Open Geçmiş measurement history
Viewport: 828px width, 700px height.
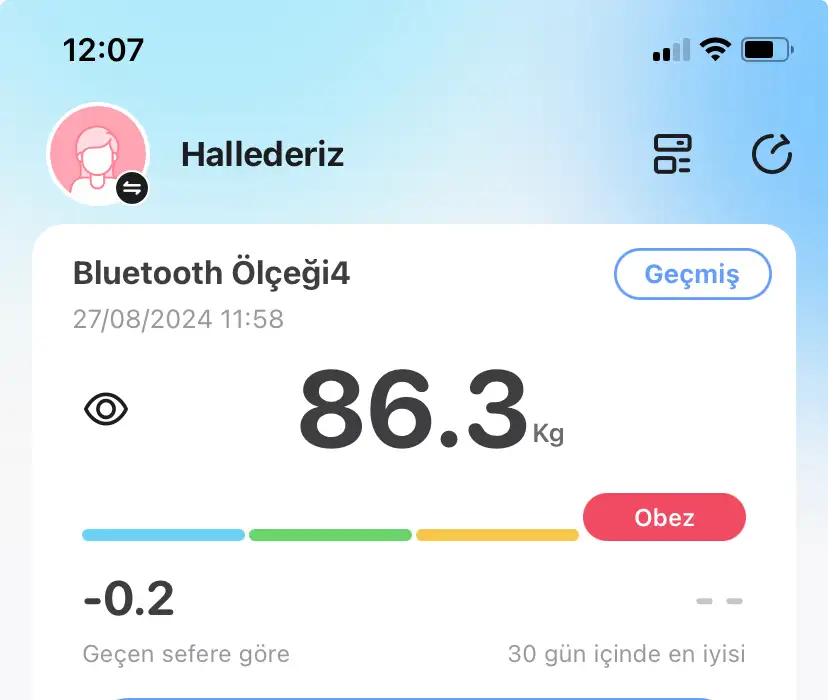(x=692, y=274)
